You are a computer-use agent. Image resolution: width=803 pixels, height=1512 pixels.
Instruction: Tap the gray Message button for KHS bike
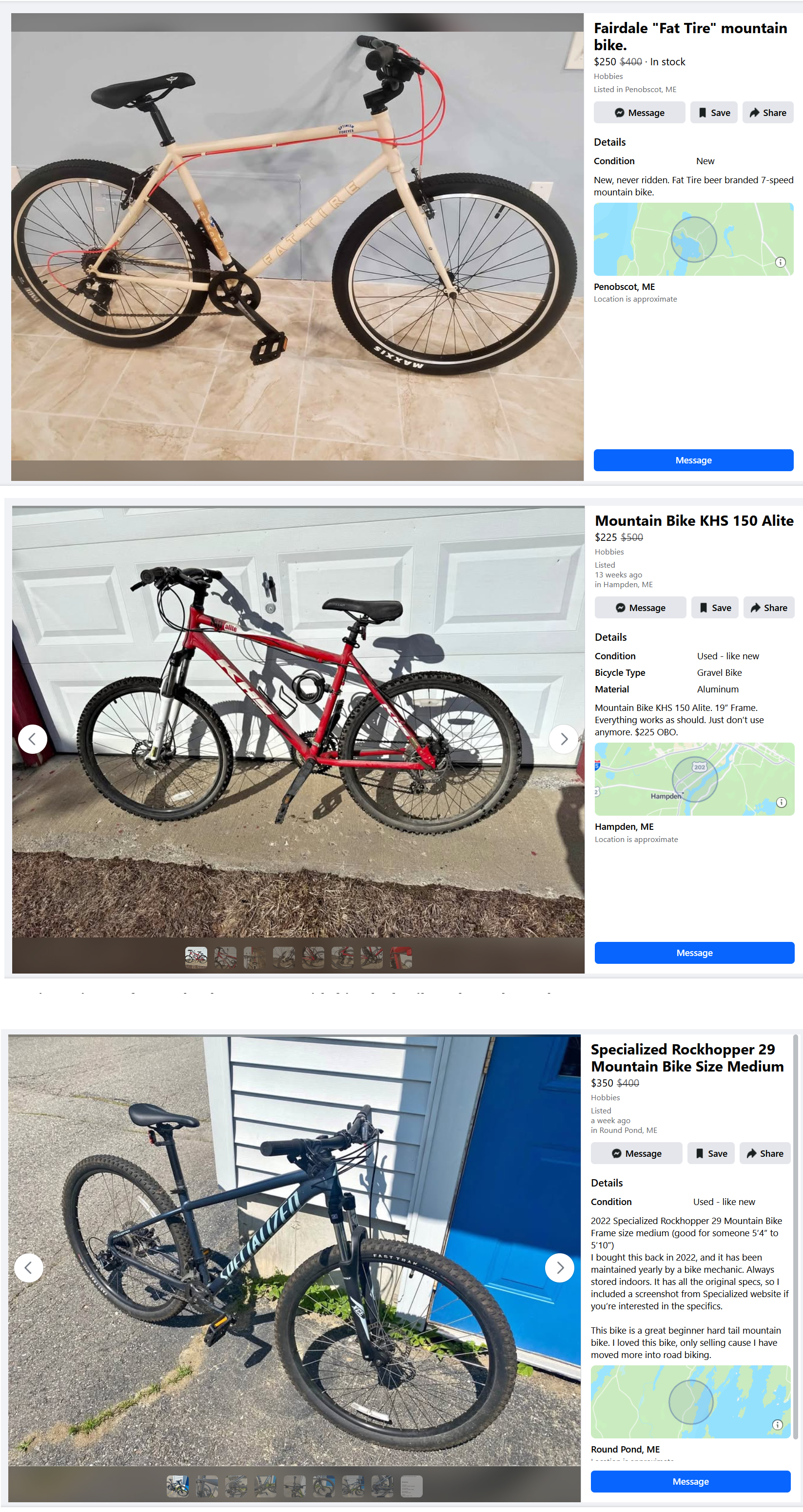coord(640,608)
